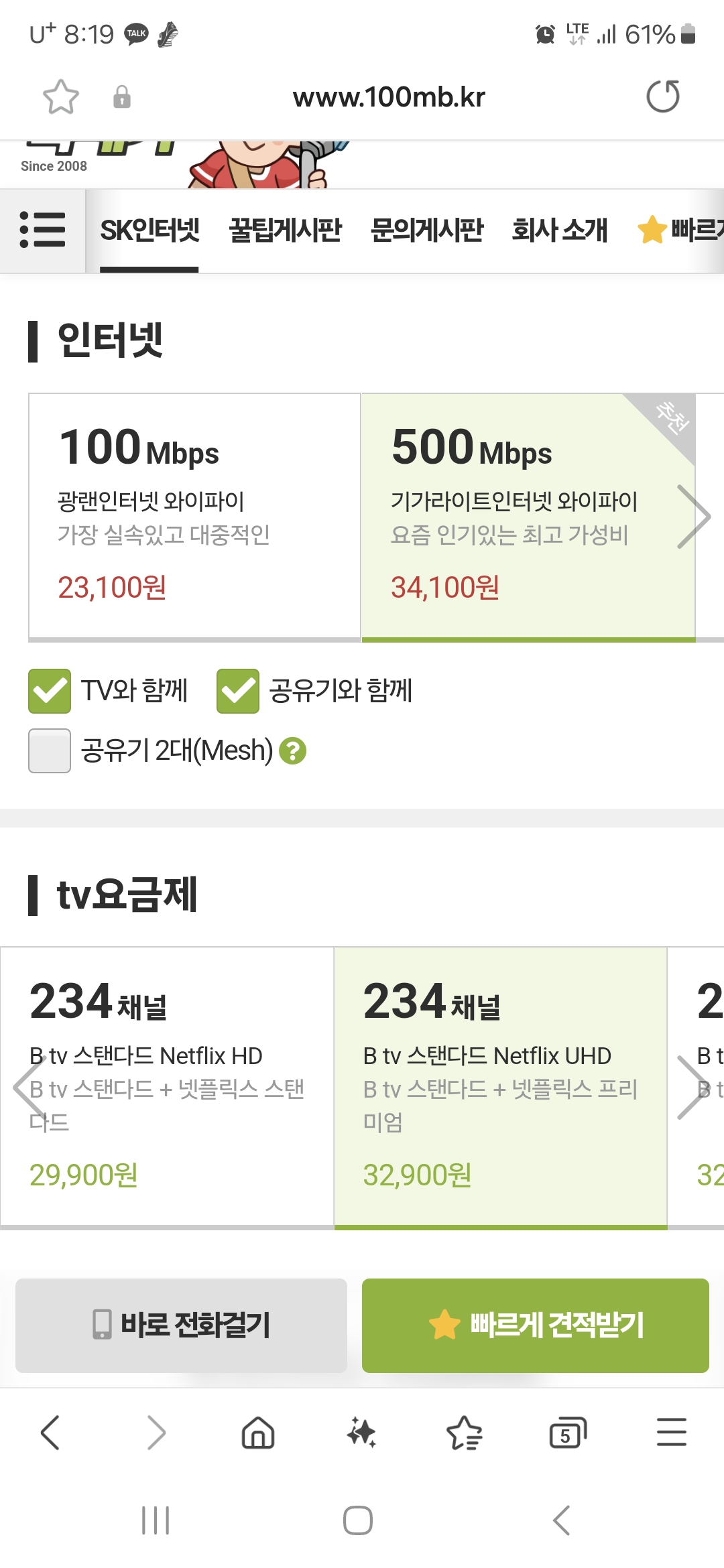Go to the 회사 소개 tab
The width and height of the screenshot is (724, 1568).
tap(560, 231)
